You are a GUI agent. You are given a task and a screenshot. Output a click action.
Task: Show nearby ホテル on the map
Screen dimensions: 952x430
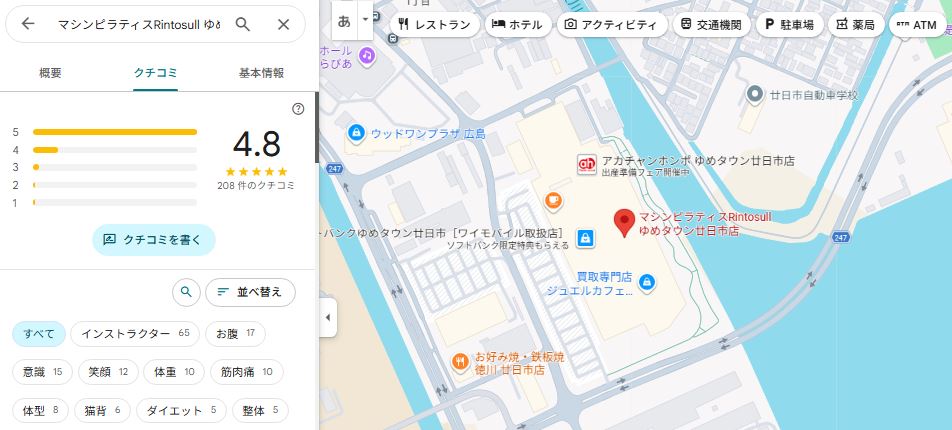[x=516, y=24]
